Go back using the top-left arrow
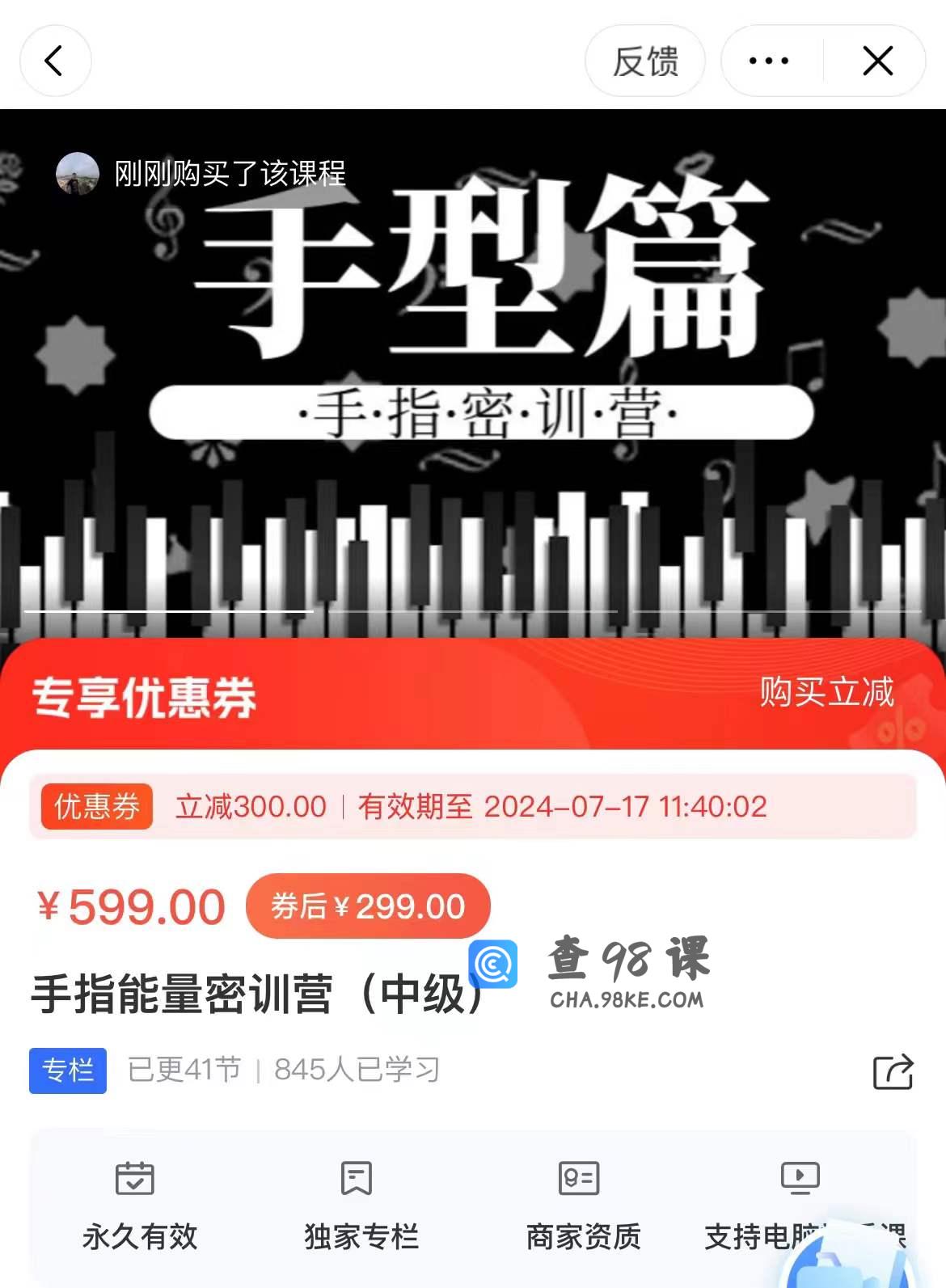946x1288 pixels. (x=55, y=61)
